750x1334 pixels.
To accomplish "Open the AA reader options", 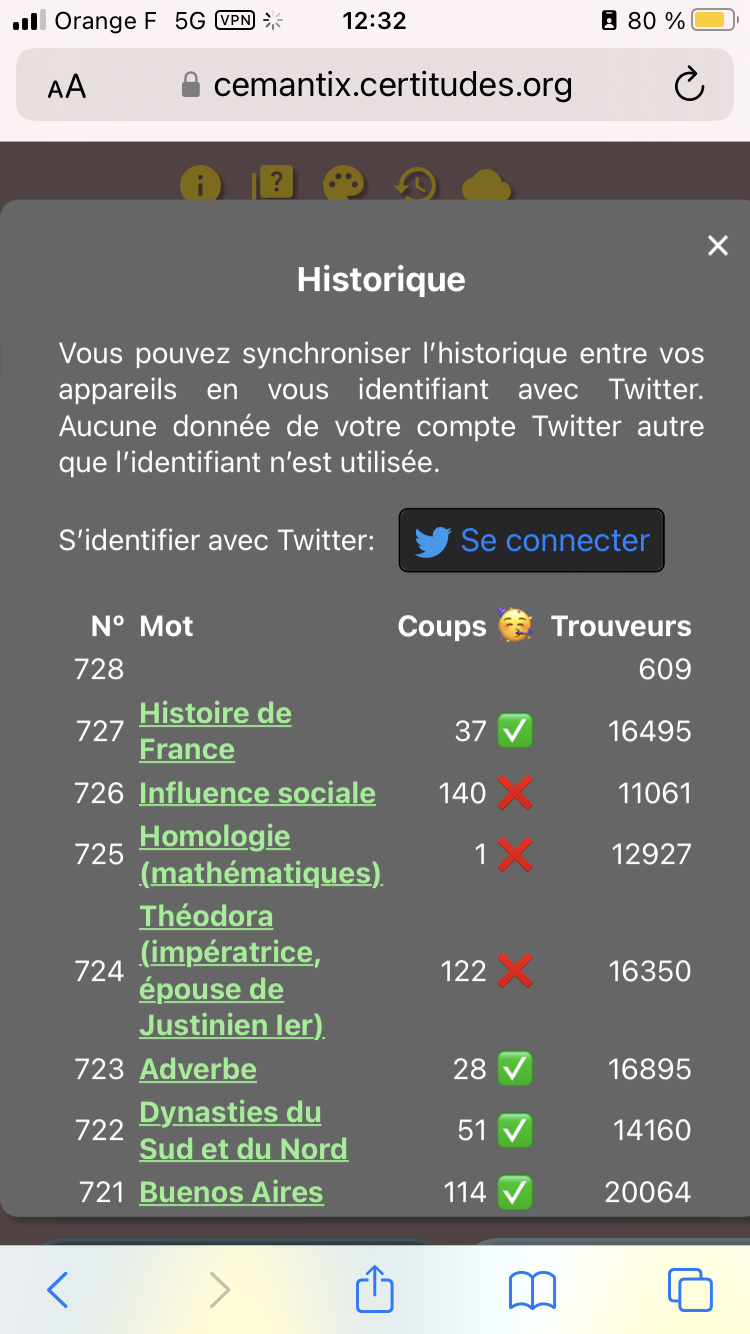I will (x=67, y=87).
